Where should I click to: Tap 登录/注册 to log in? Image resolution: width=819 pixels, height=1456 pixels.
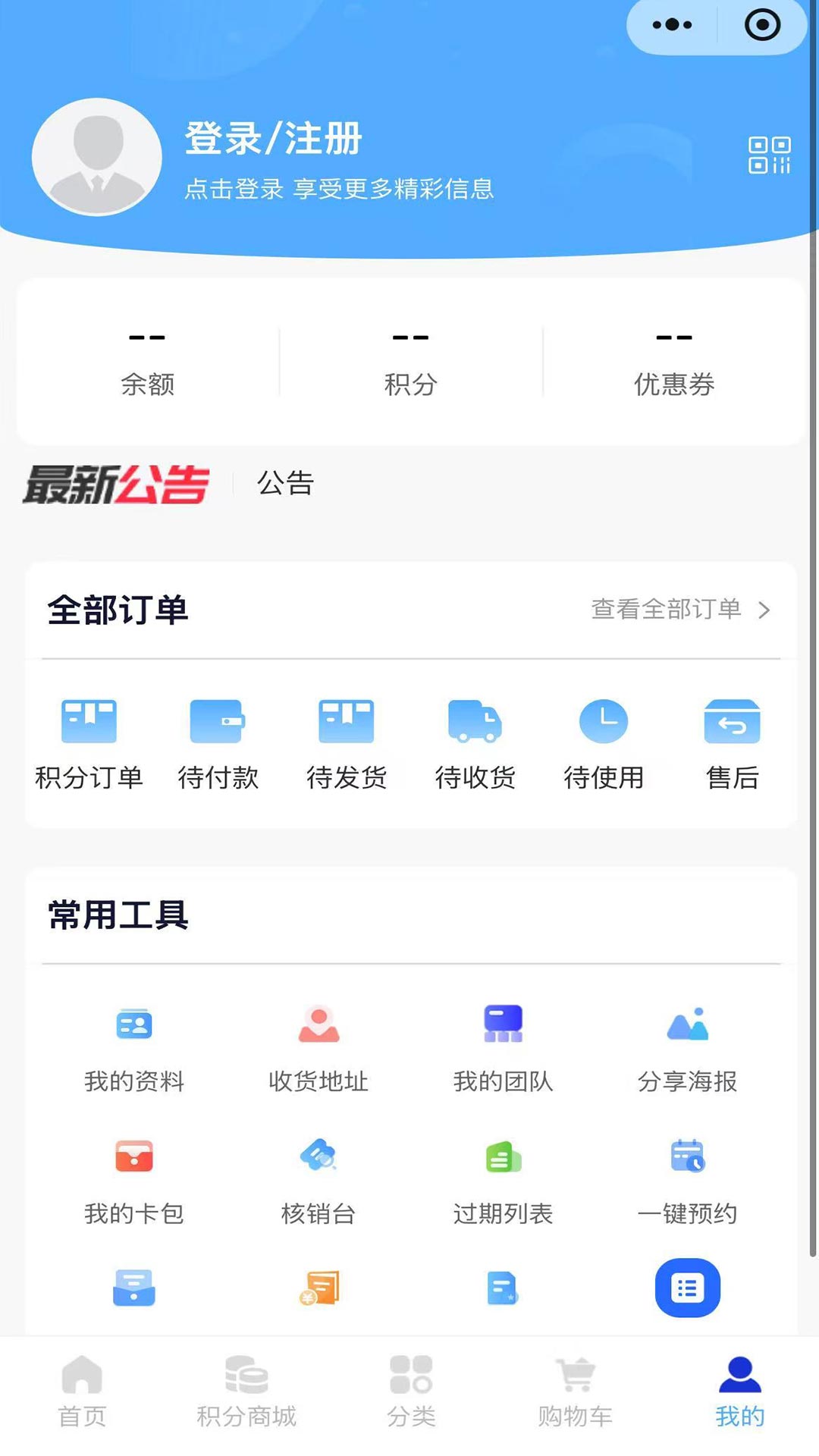273,139
